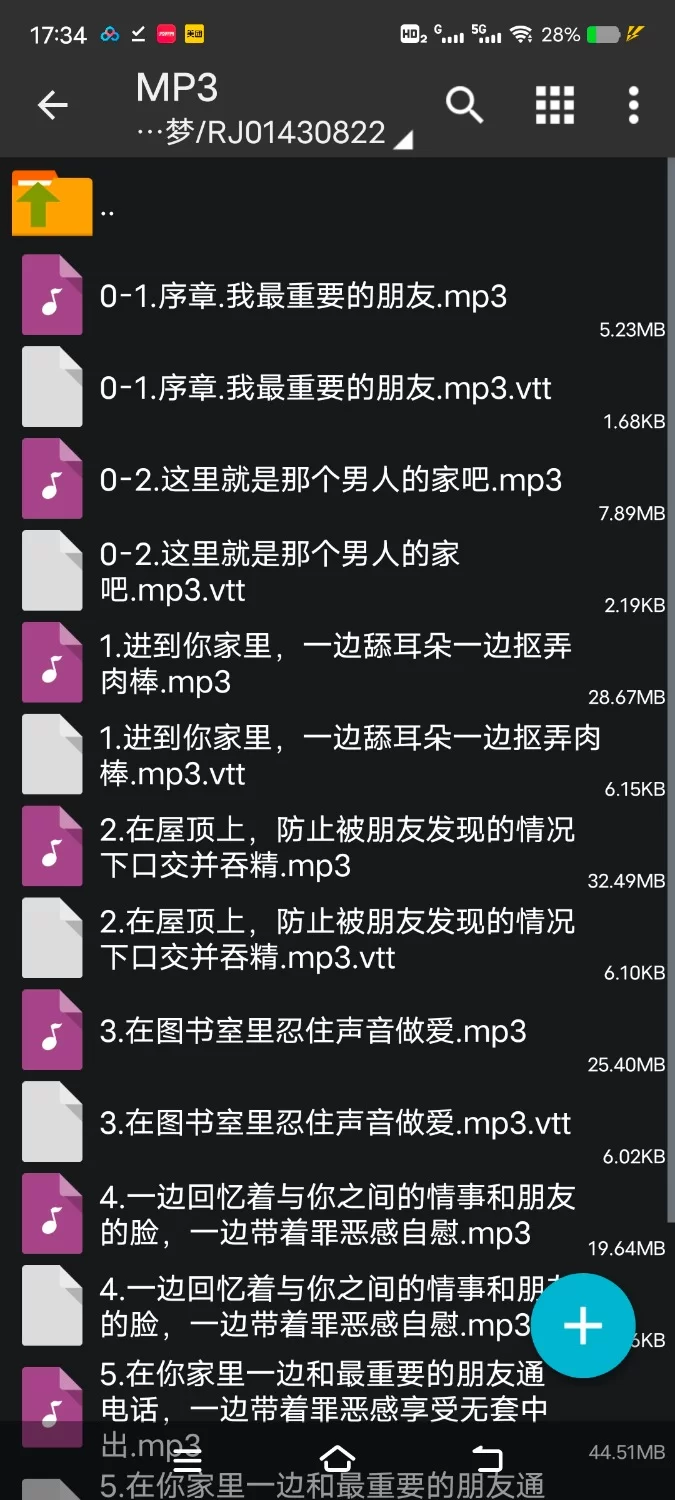Go to the system home screen
675x1500 pixels.
337,1457
